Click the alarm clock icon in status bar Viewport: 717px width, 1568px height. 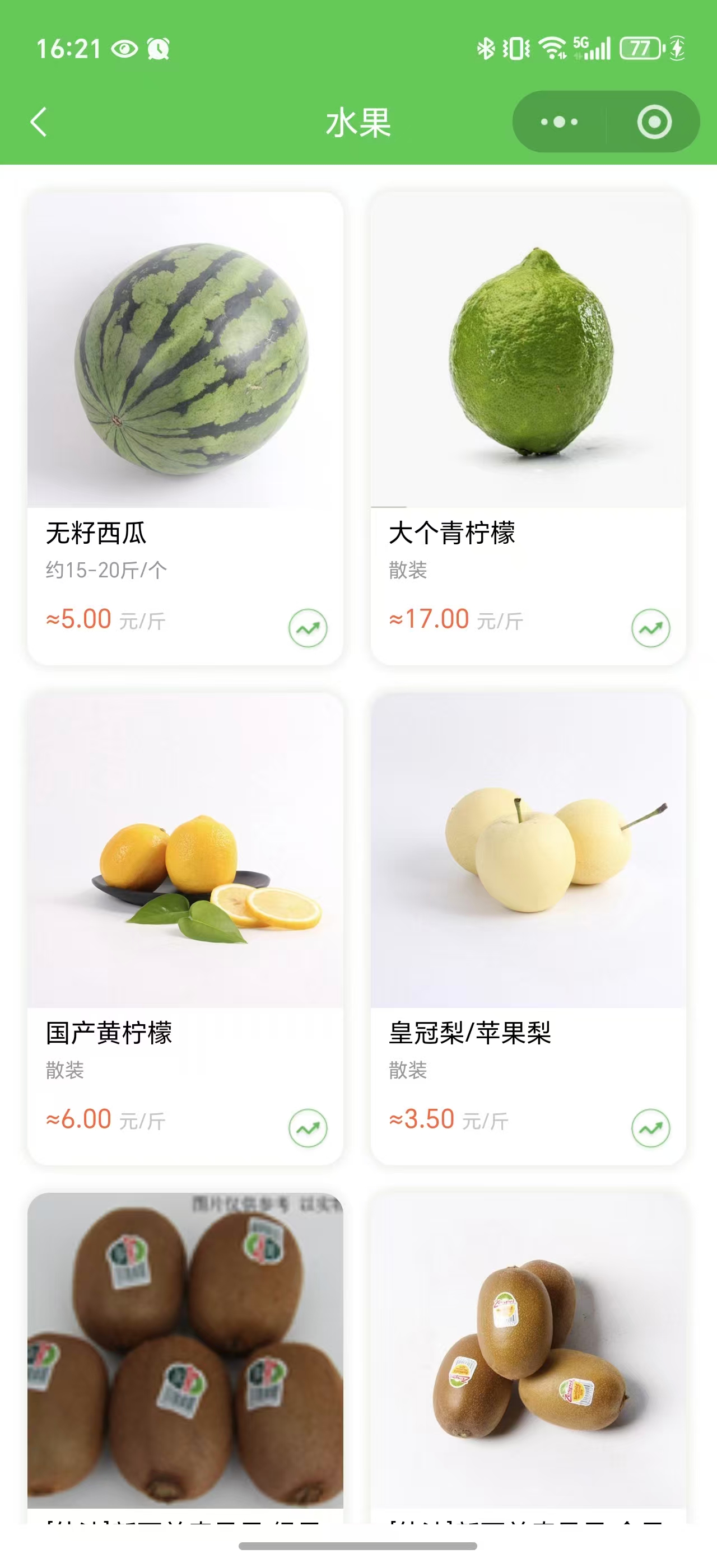point(159,49)
